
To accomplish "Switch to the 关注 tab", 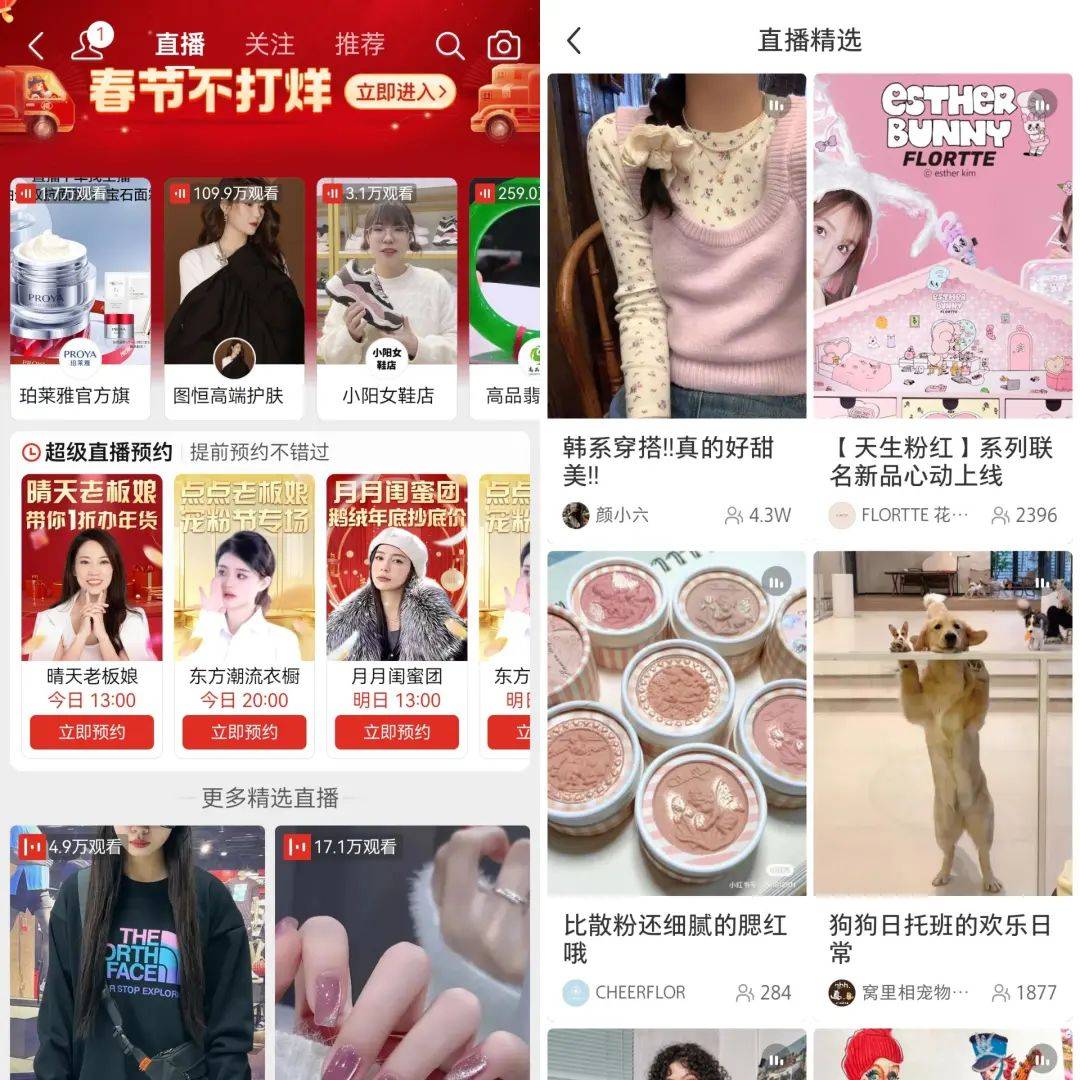I will click(269, 45).
